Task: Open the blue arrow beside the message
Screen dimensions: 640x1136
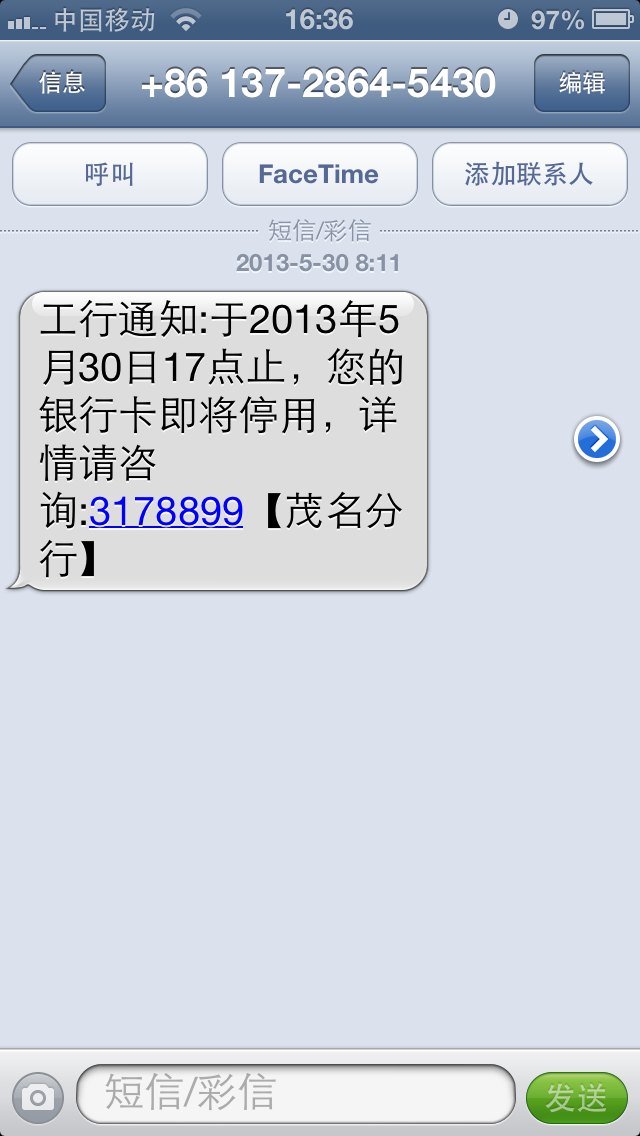Action: 597,440
